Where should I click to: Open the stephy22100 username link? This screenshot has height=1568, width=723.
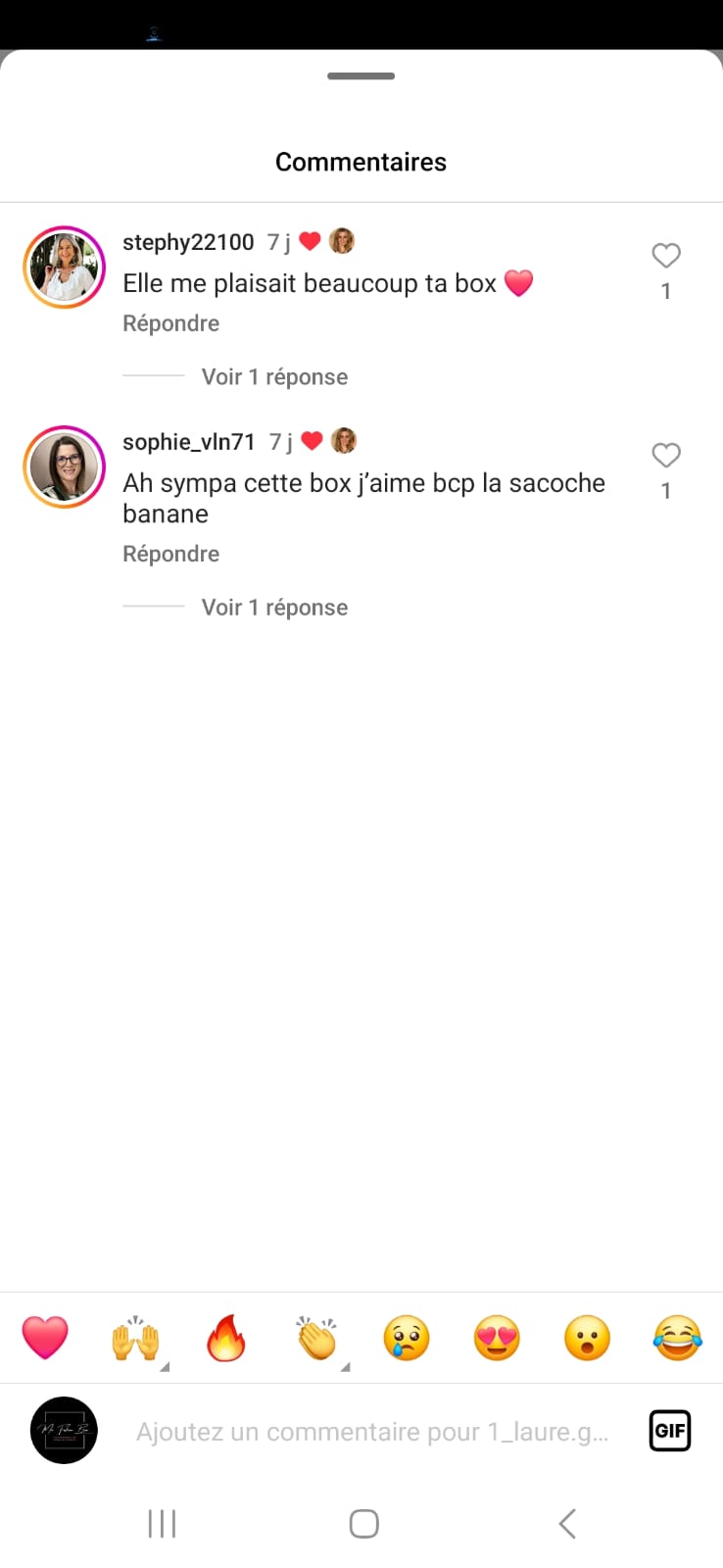tap(188, 242)
